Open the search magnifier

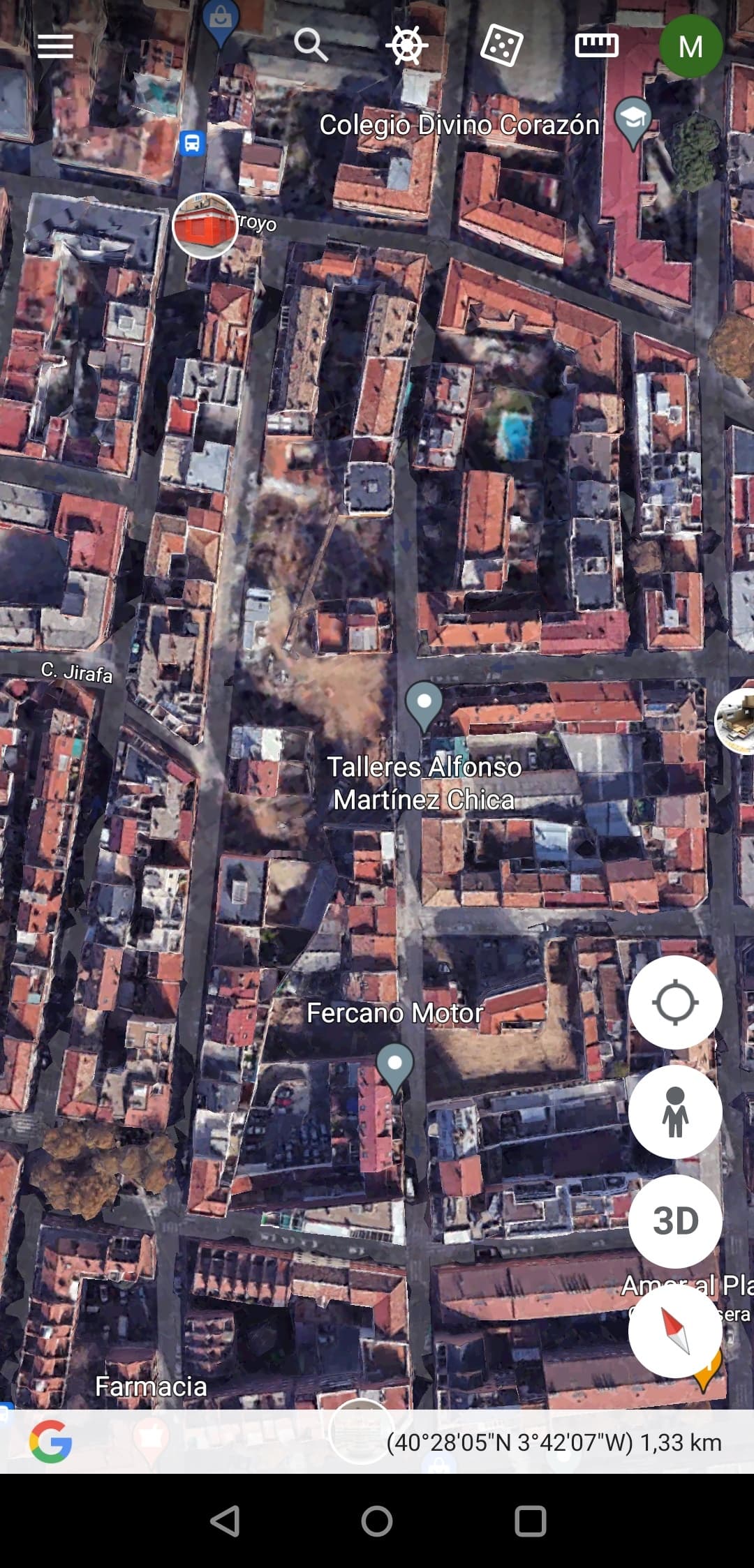click(x=311, y=45)
